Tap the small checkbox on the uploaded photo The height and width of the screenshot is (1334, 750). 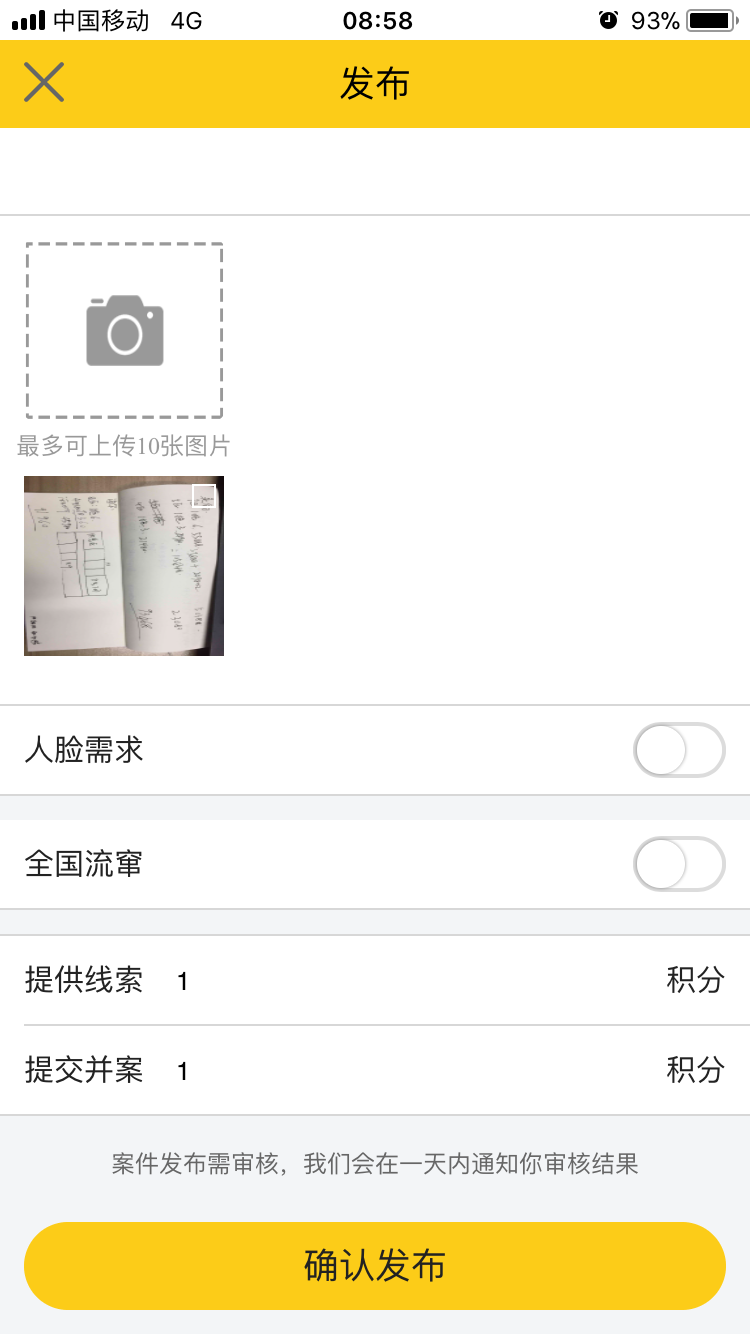[x=204, y=495]
